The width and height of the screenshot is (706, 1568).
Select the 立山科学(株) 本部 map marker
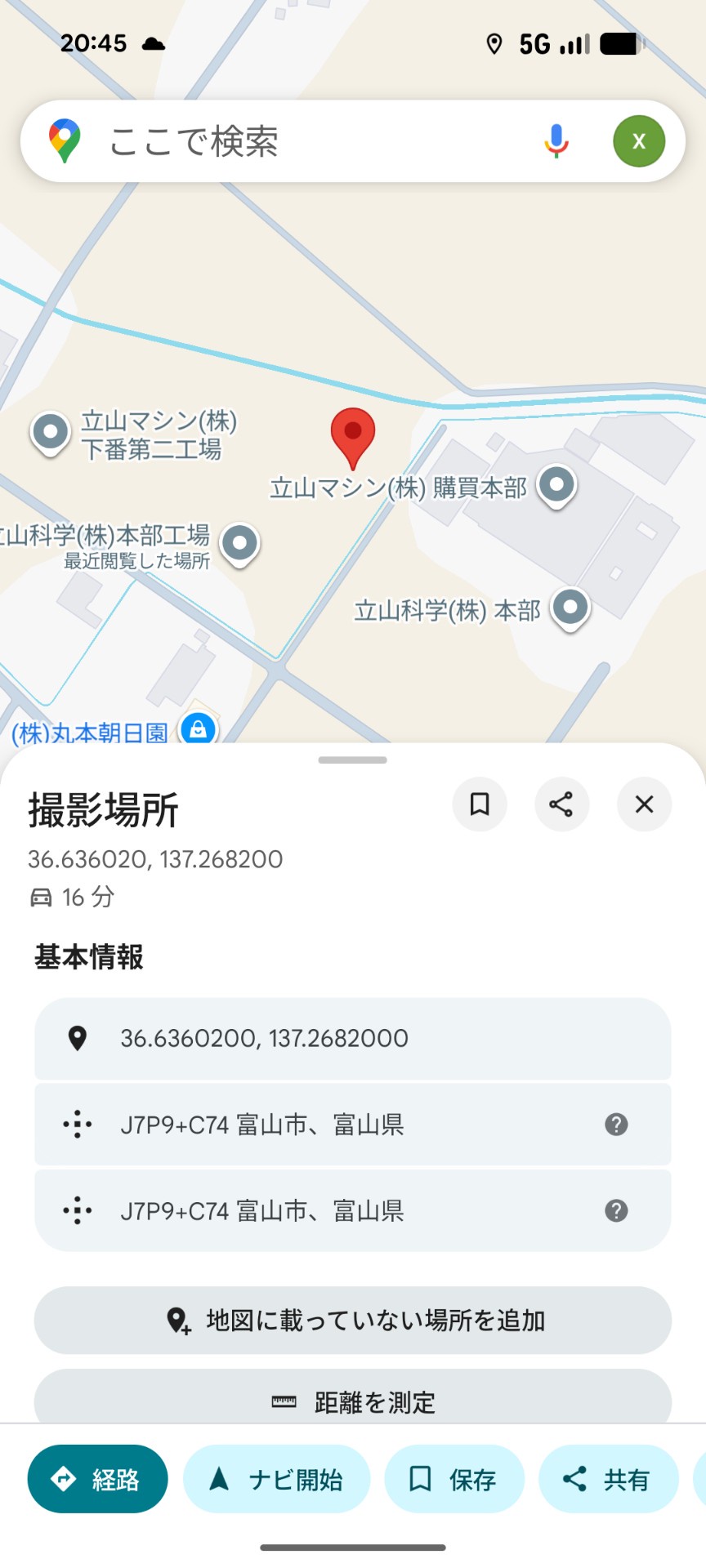[570, 608]
